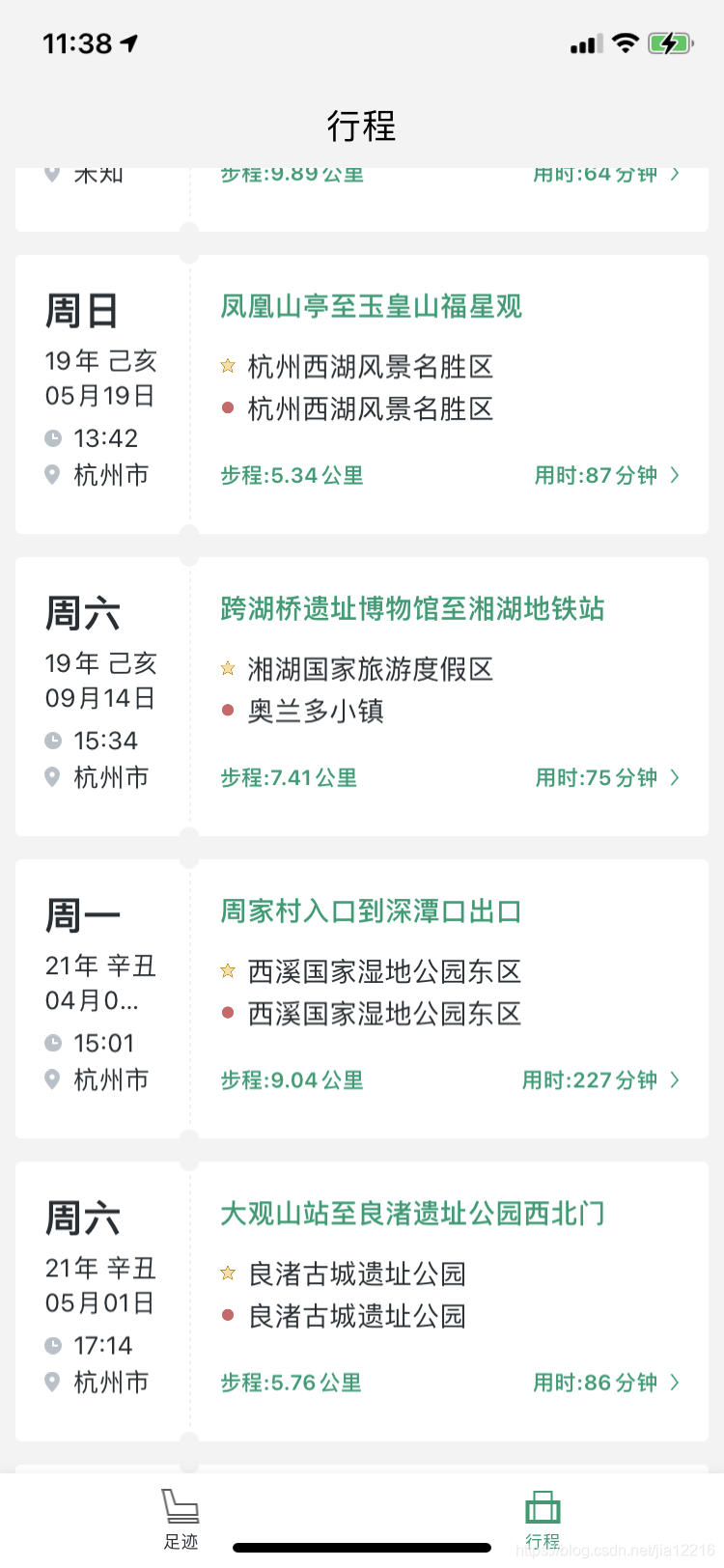Switch to the 足迹 tab
Image resolution: width=724 pixels, height=1568 pixels.
pos(181,1519)
